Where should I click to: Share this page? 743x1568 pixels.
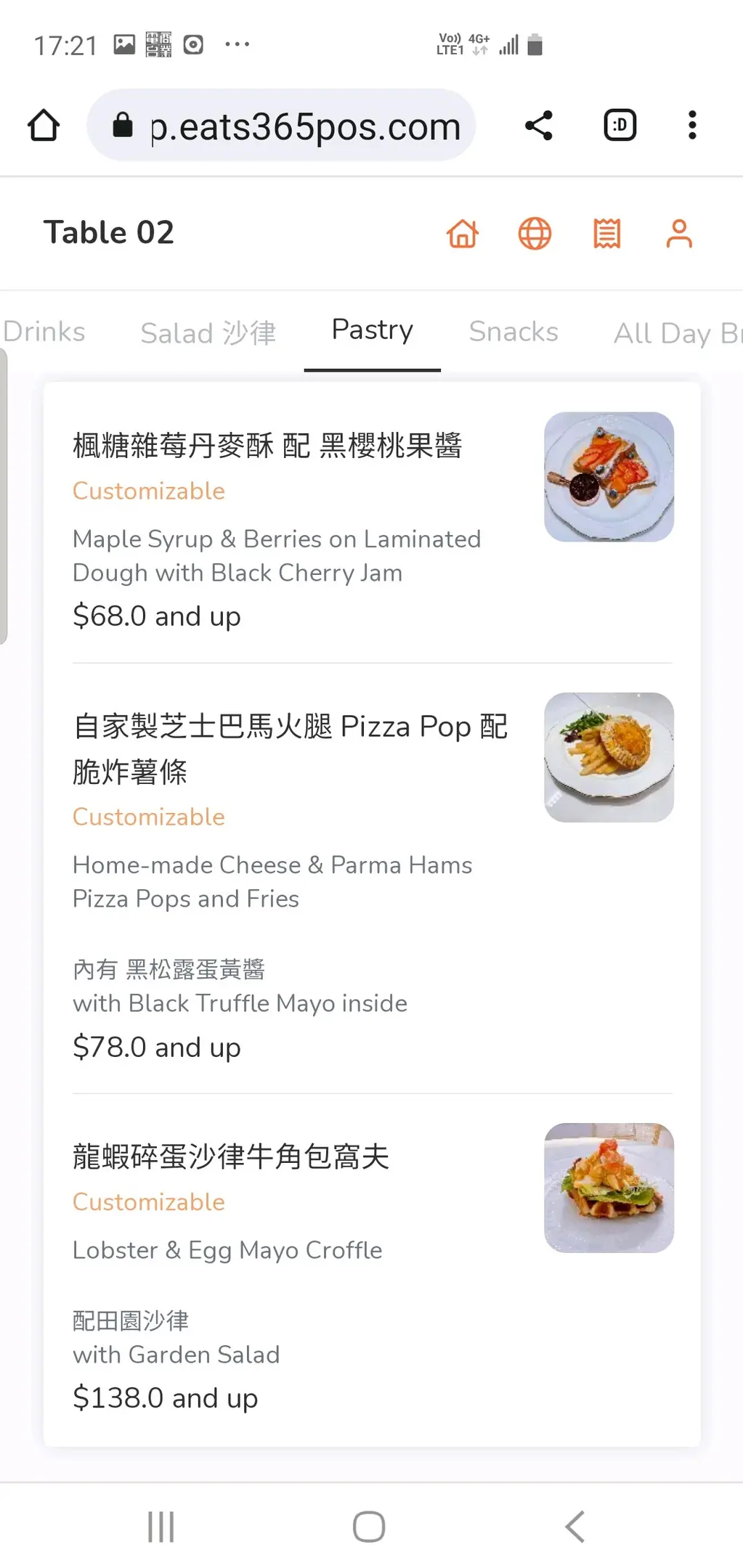(x=539, y=126)
